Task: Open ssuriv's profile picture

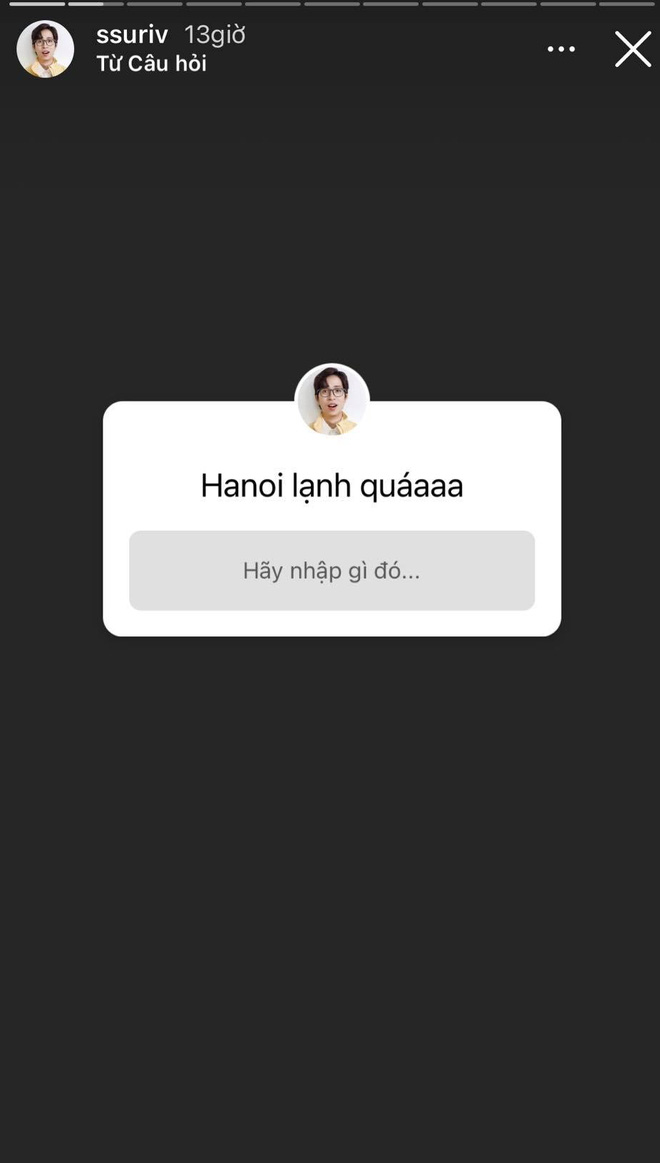Action: click(45, 49)
